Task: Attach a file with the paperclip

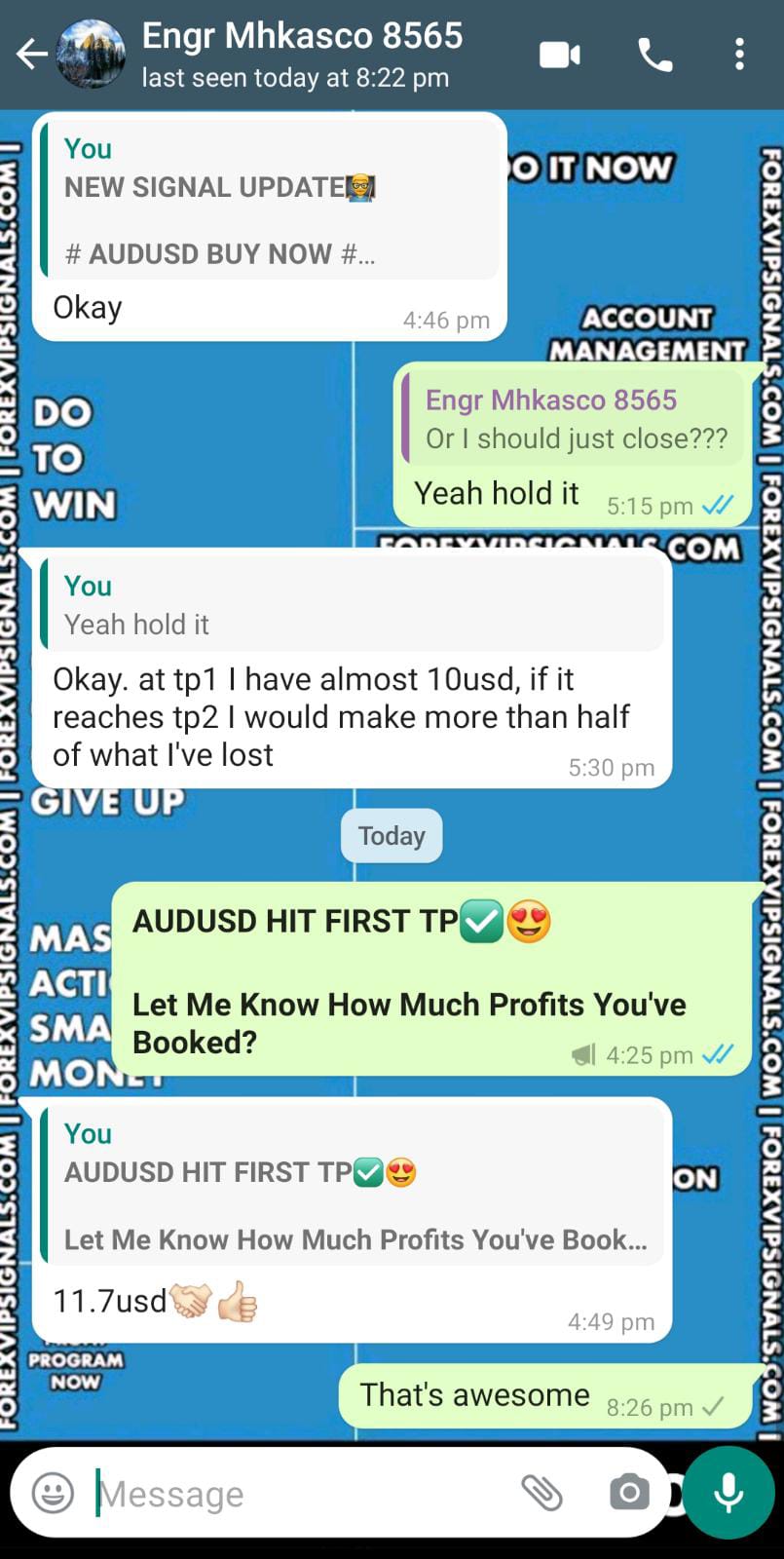Action: pos(541,1492)
